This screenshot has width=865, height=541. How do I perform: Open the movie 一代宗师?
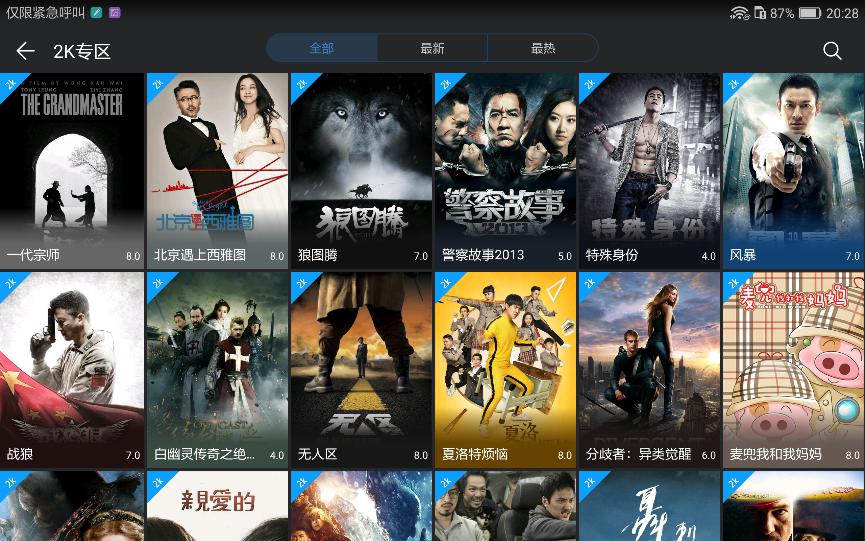pos(72,170)
